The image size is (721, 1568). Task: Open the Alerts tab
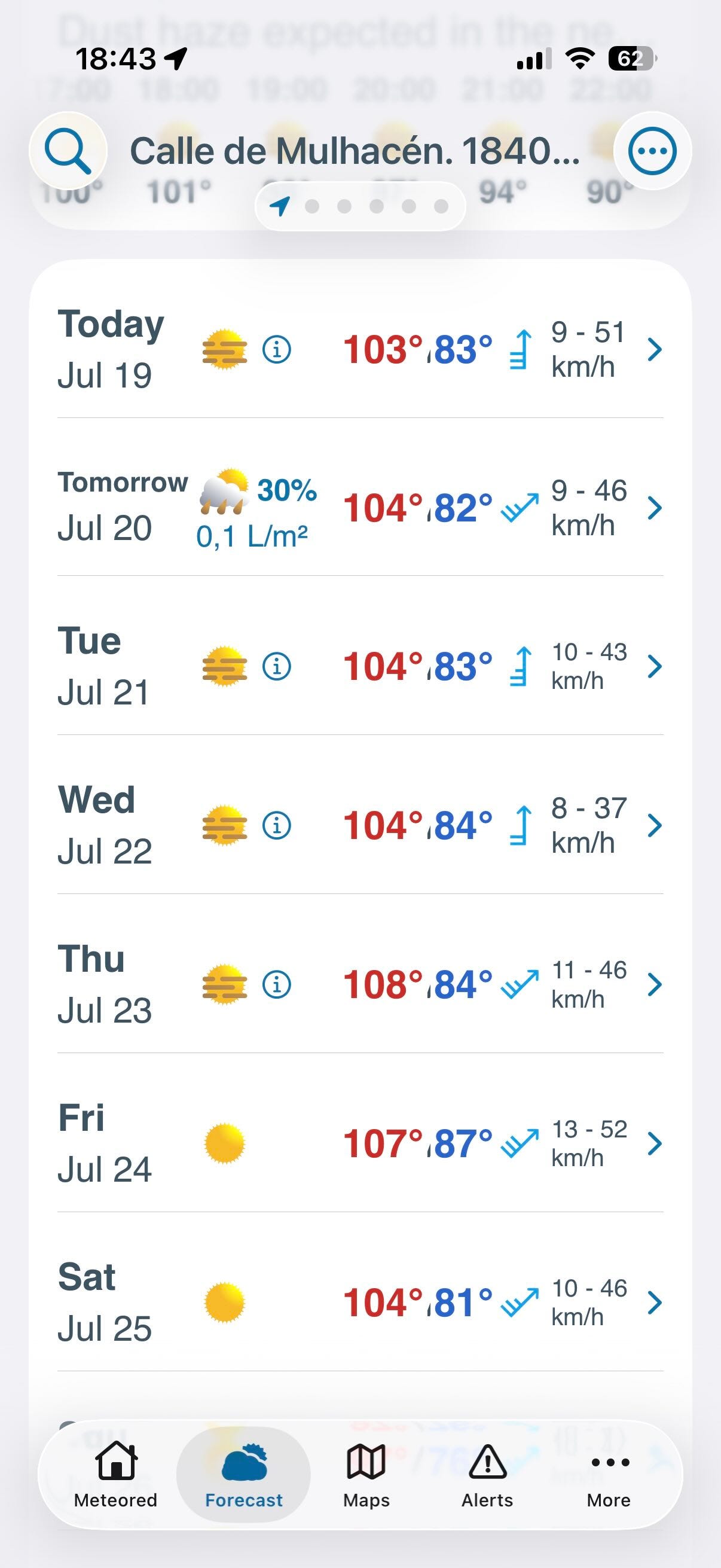pyautogui.click(x=487, y=1475)
